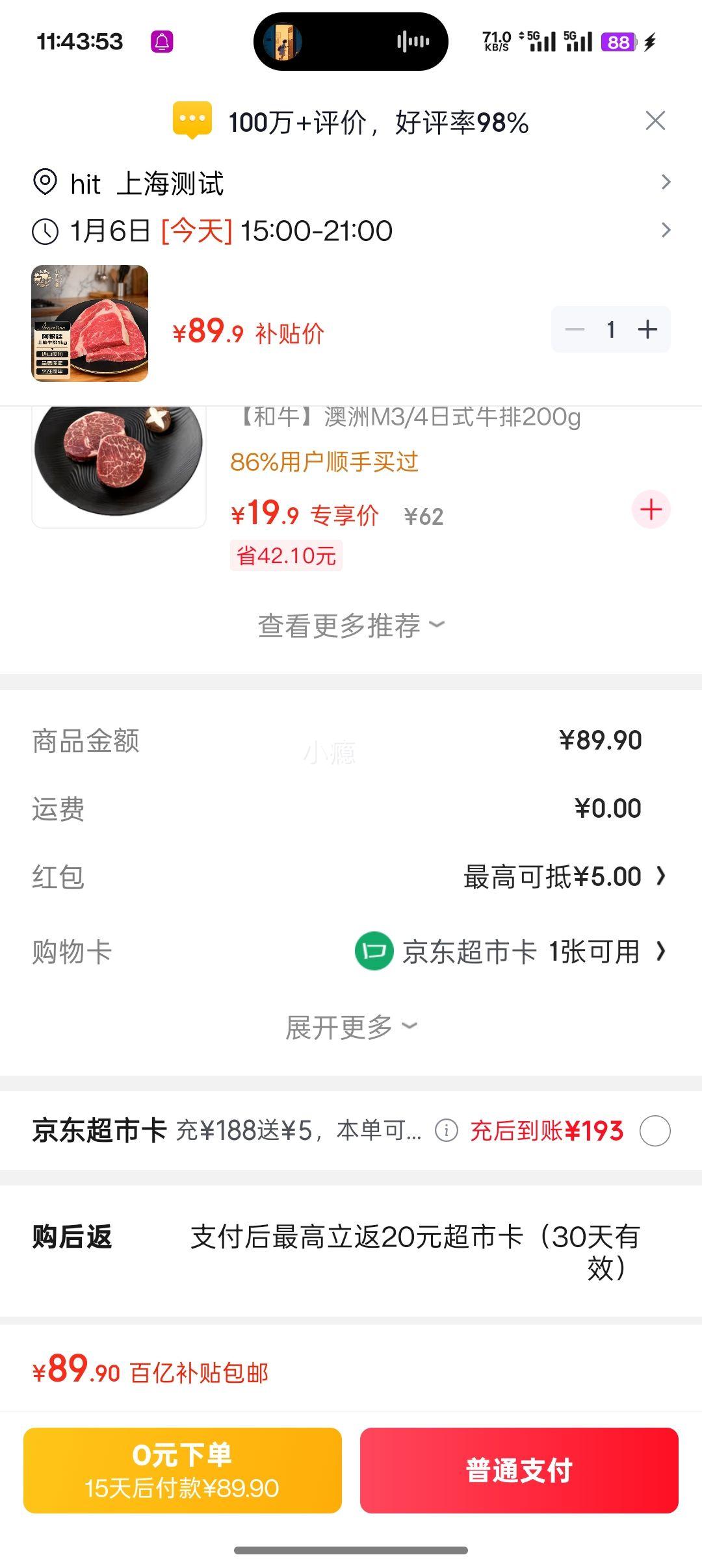
Task: Tap the plus to increase item quantity
Action: coord(647,329)
